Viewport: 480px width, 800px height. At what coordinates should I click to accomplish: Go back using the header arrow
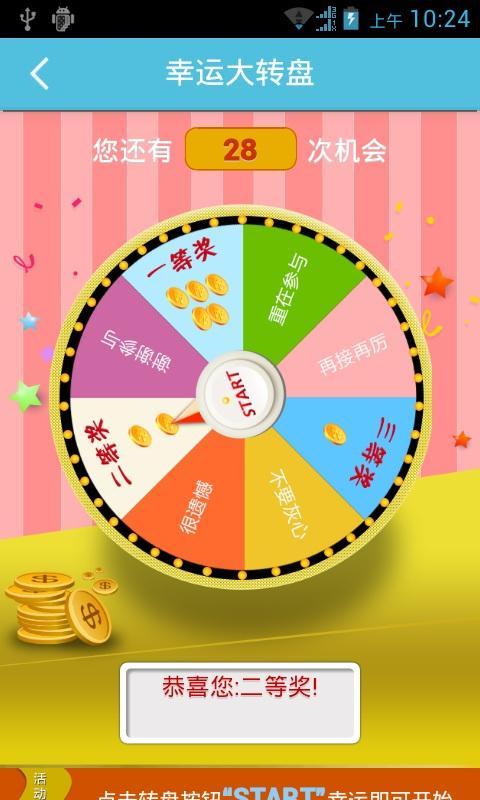[39, 73]
